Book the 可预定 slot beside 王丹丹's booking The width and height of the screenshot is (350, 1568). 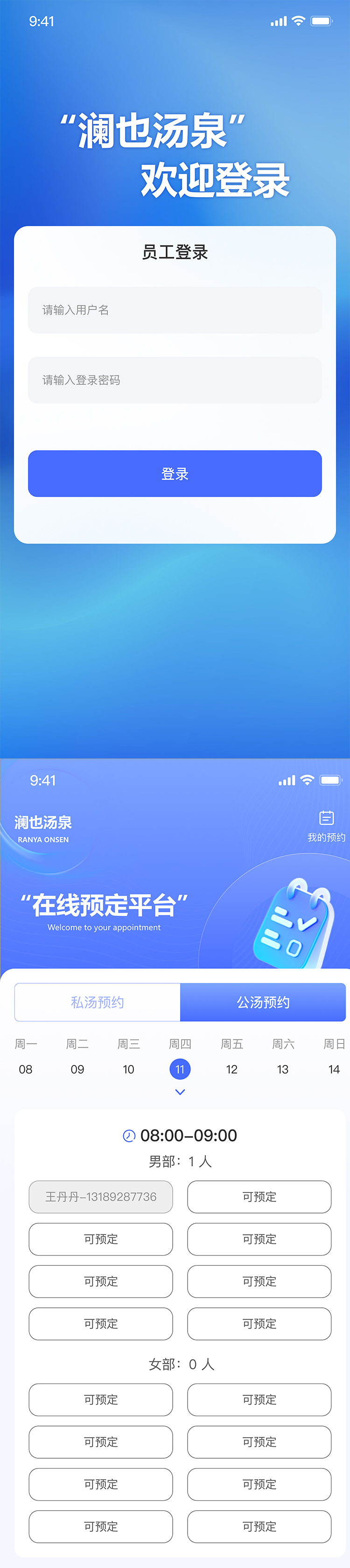point(259,1197)
